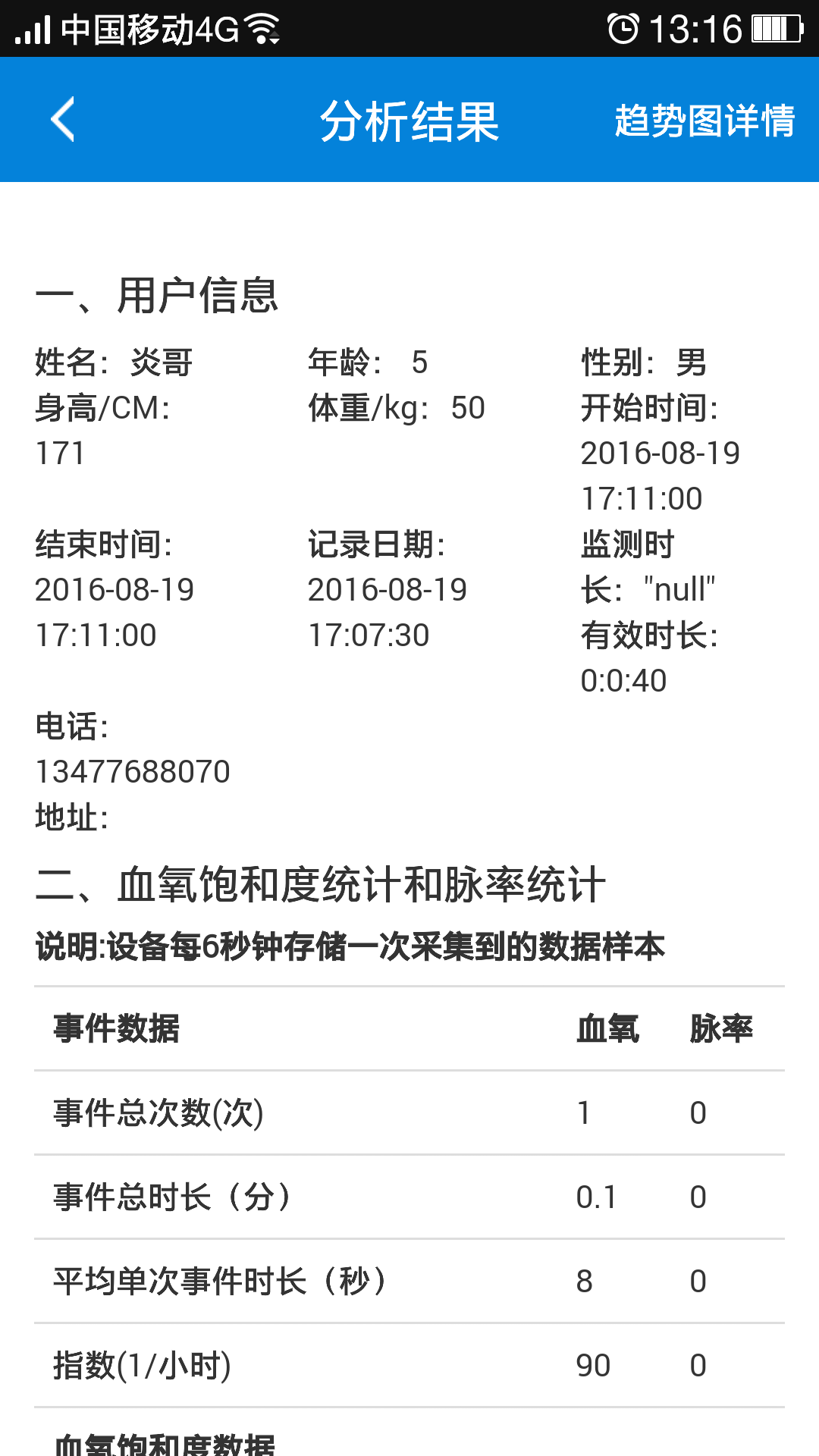
Task: Open 趋势图详情 trend chart details
Action: [x=704, y=121]
